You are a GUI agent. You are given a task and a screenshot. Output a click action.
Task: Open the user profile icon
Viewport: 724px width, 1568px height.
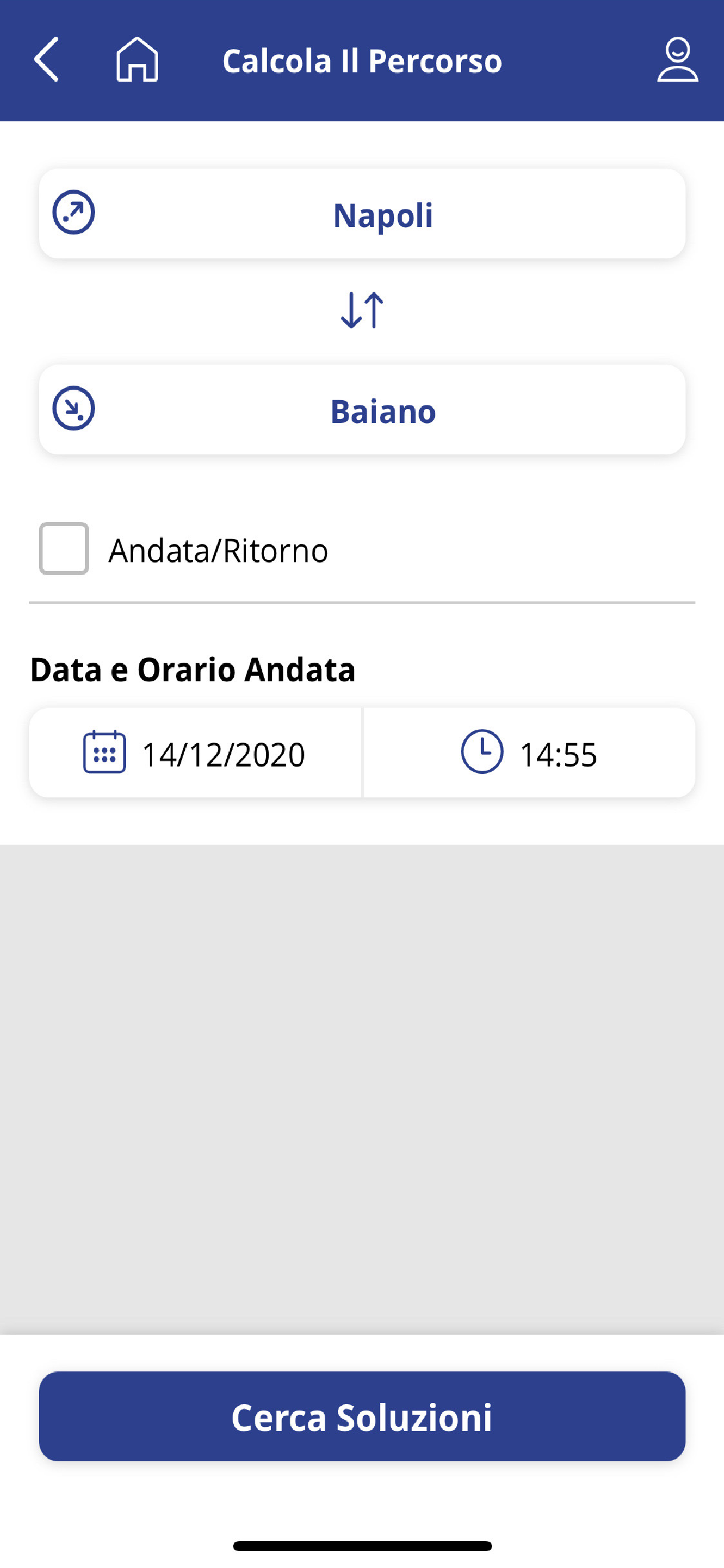(x=677, y=60)
